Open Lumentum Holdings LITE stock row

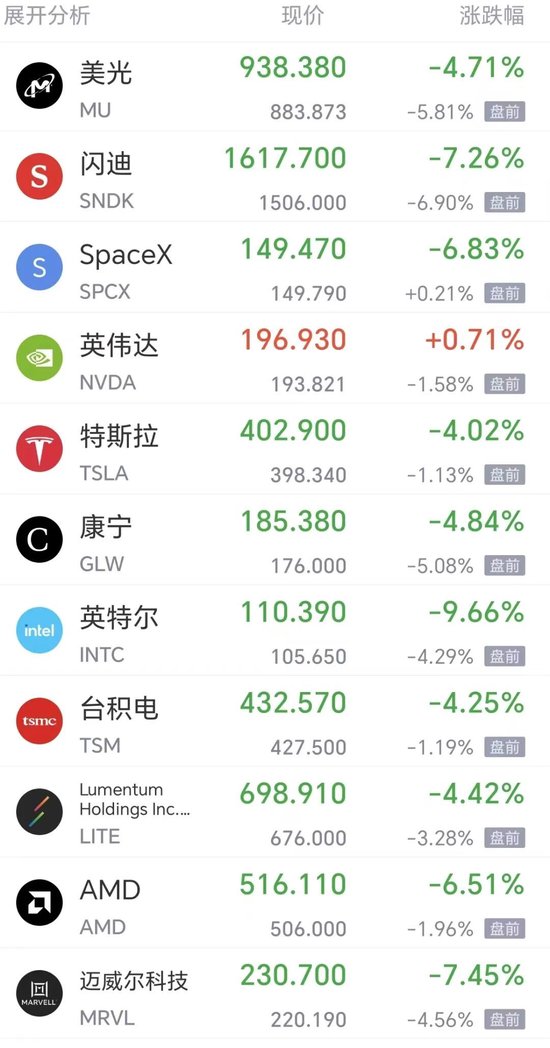tap(275, 813)
